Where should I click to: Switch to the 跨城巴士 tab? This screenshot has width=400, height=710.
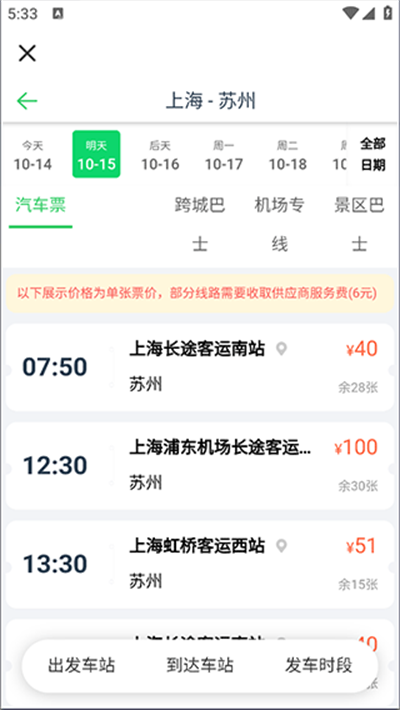(200, 225)
